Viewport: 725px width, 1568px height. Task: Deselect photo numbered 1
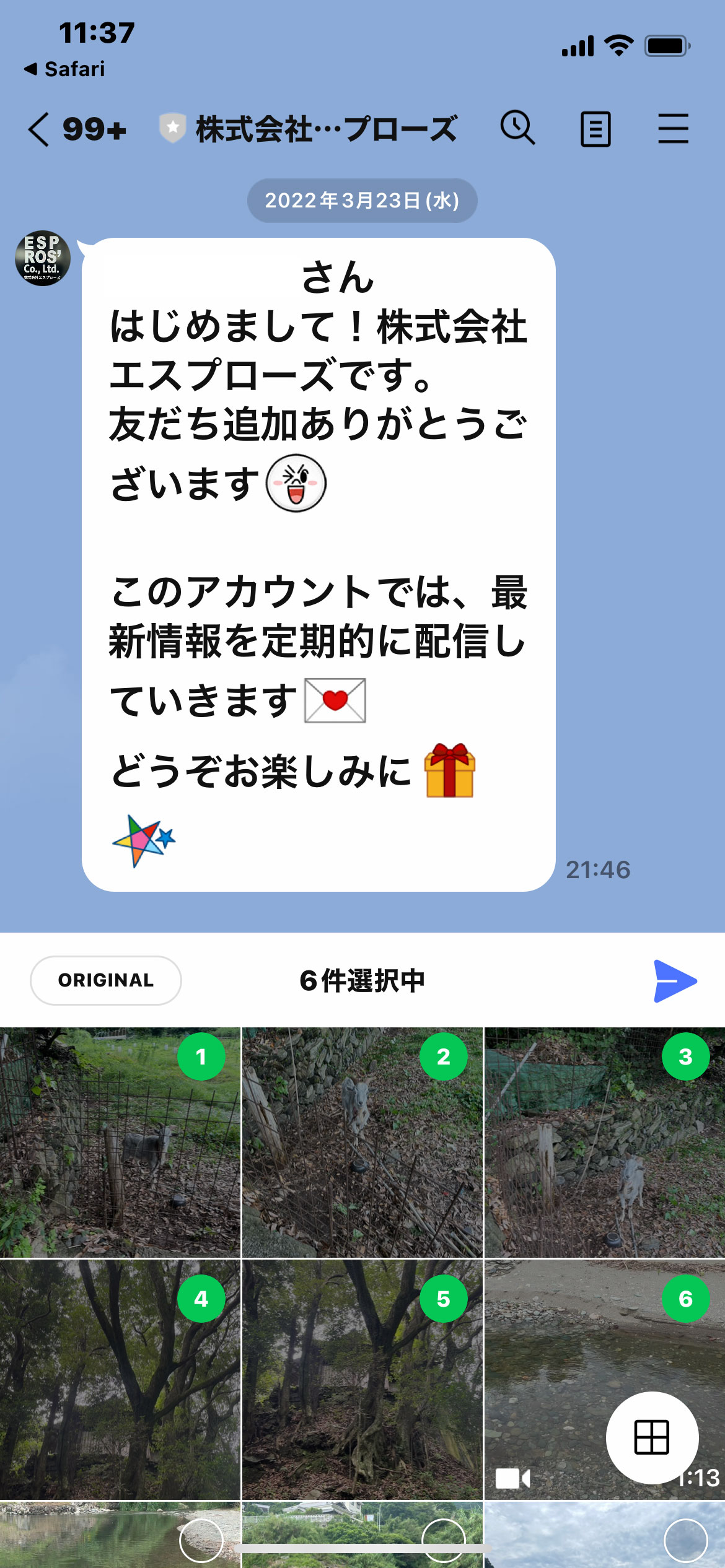pyautogui.click(x=201, y=1057)
